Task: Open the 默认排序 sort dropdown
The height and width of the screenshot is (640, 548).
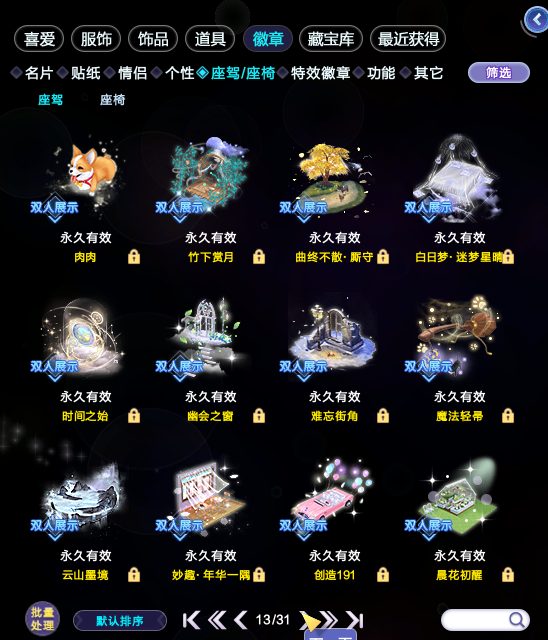Action: click(x=120, y=621)
